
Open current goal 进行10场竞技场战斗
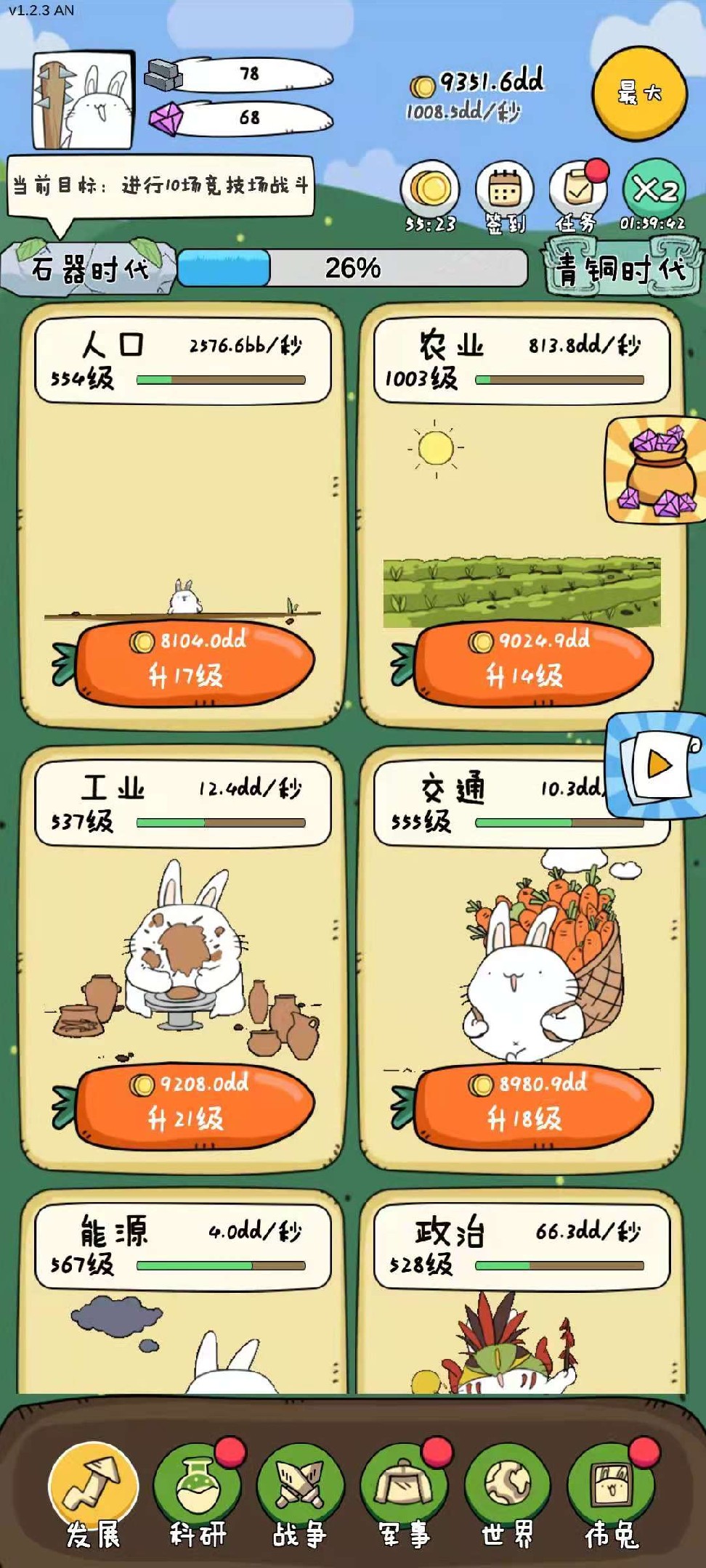(160, 186)
